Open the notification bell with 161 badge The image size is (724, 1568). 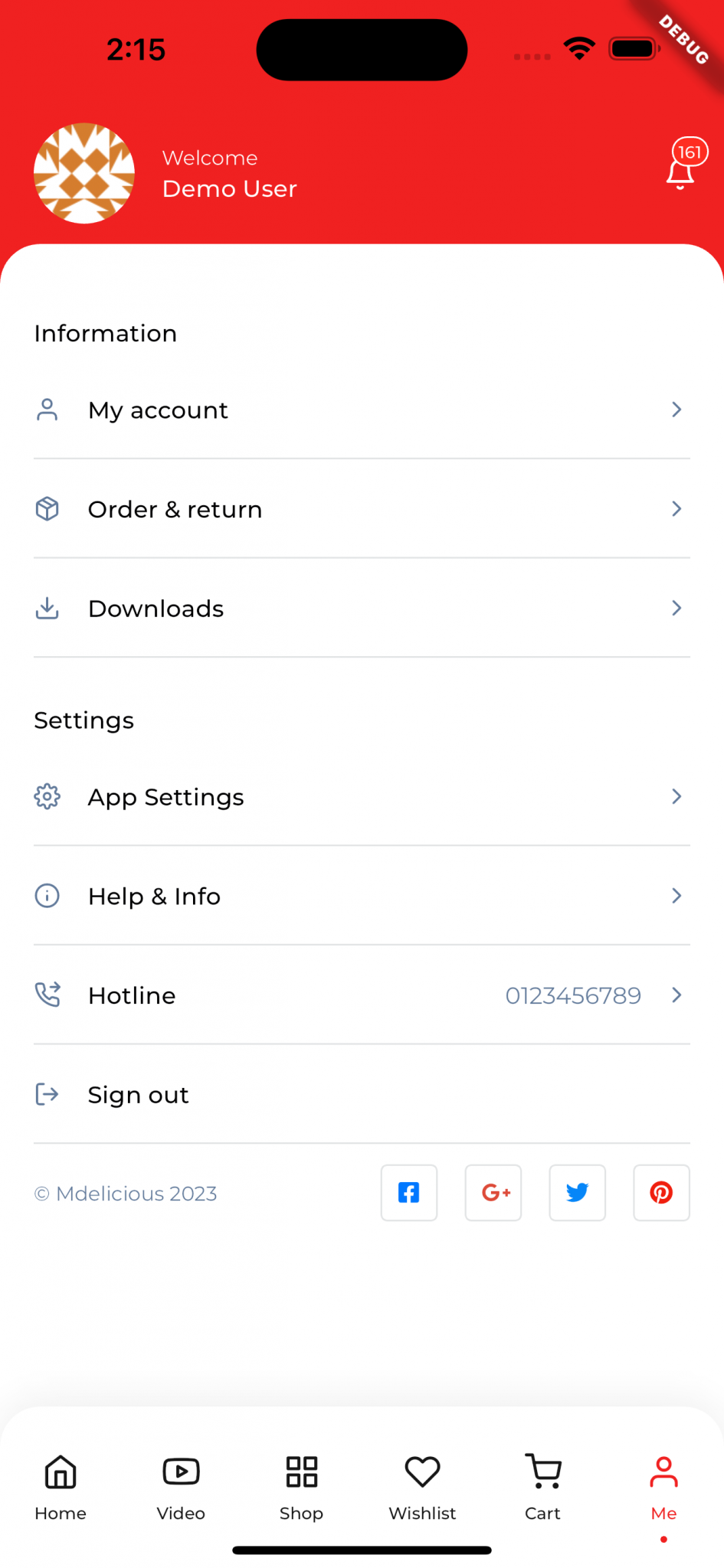pyautogui.click(x=680, y=167)
